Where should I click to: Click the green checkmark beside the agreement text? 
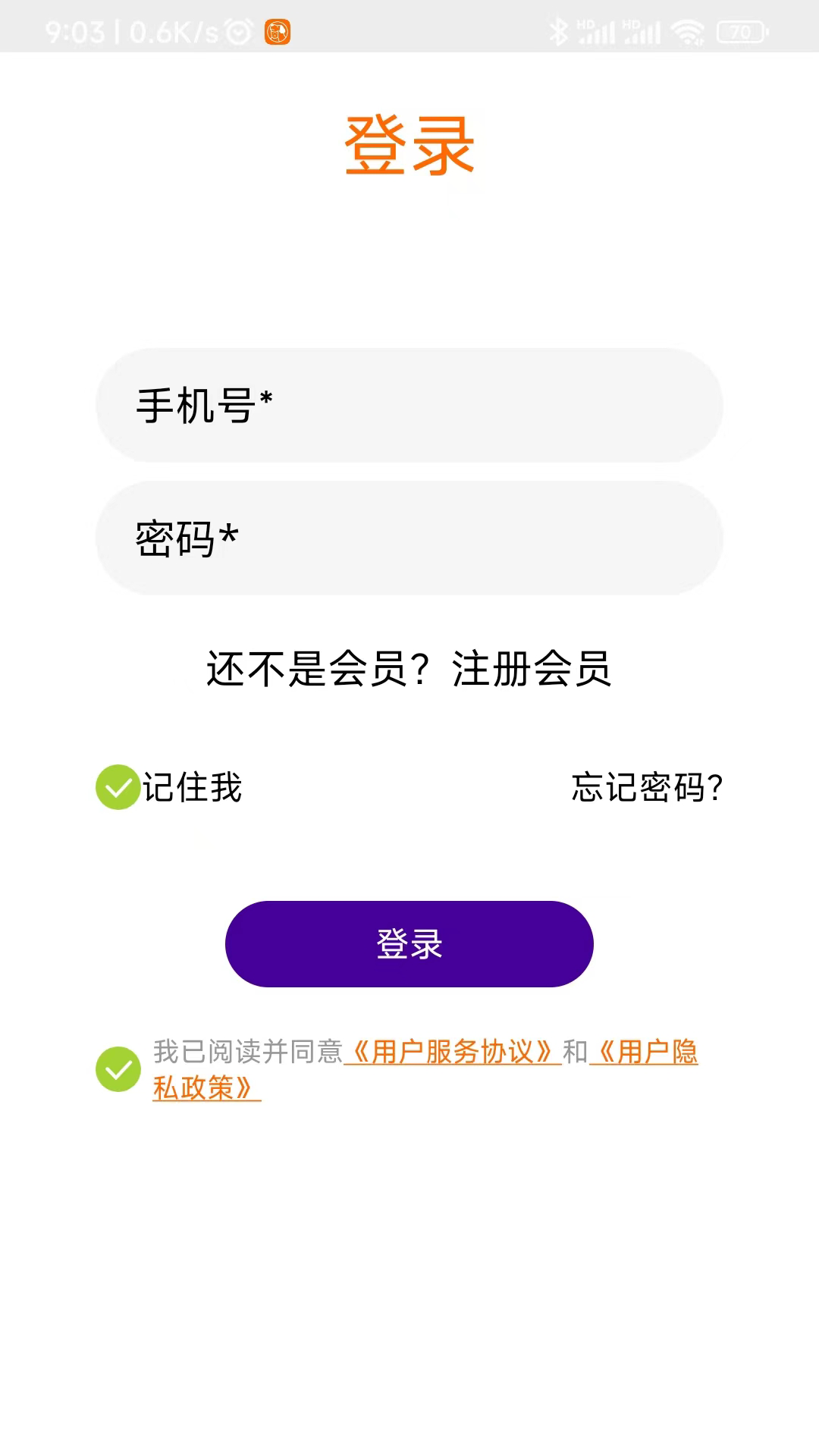tap(119, 1071)
